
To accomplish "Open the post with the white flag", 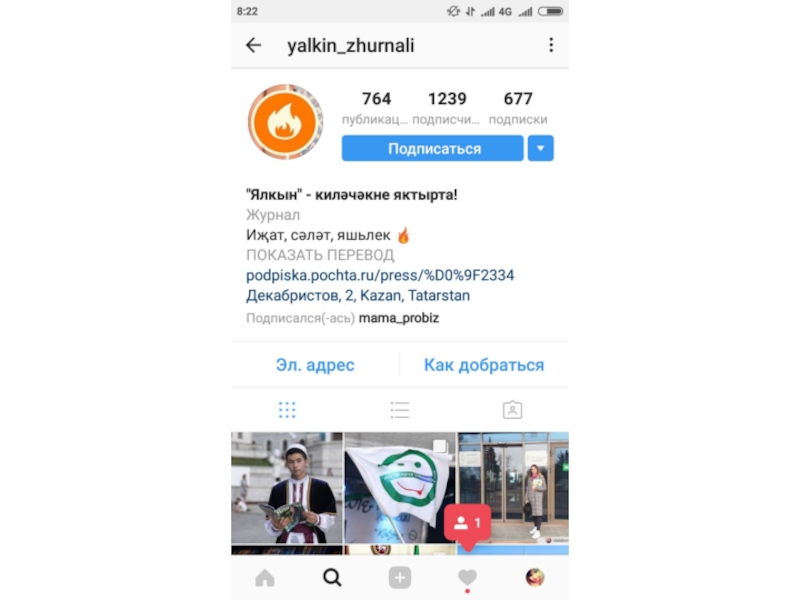I will coord(400,487).
